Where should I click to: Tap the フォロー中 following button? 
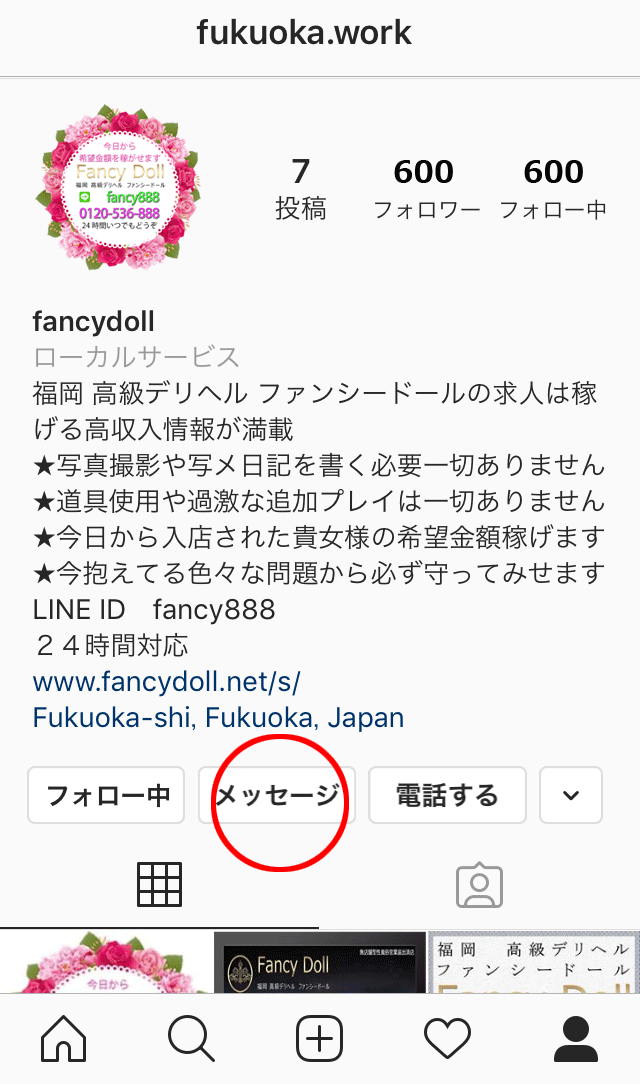point(106,795)
